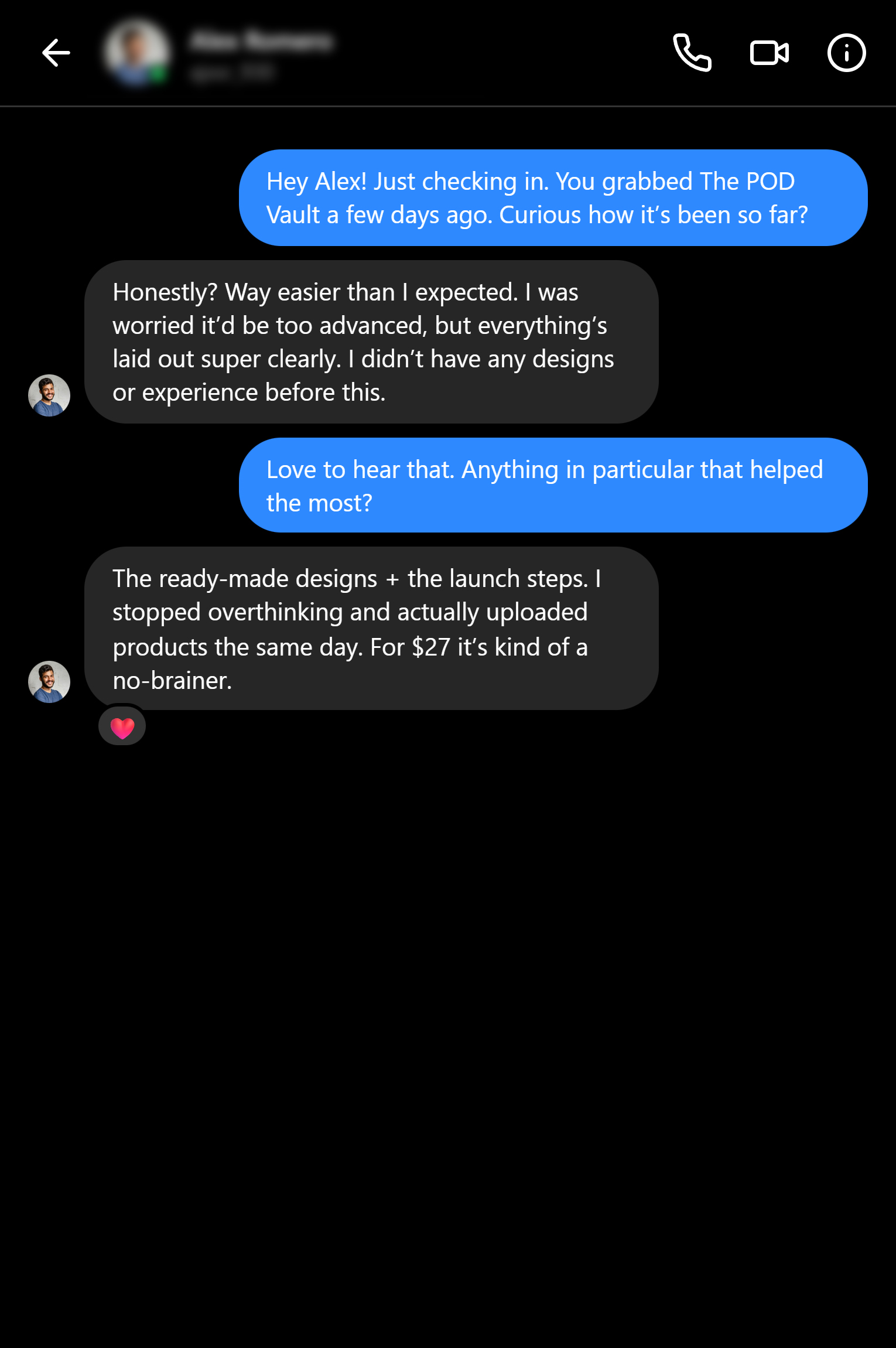The width and height of the screenshot is (896, 1348).
Task: Start a voice call with this contact
Action: point(692,53)
